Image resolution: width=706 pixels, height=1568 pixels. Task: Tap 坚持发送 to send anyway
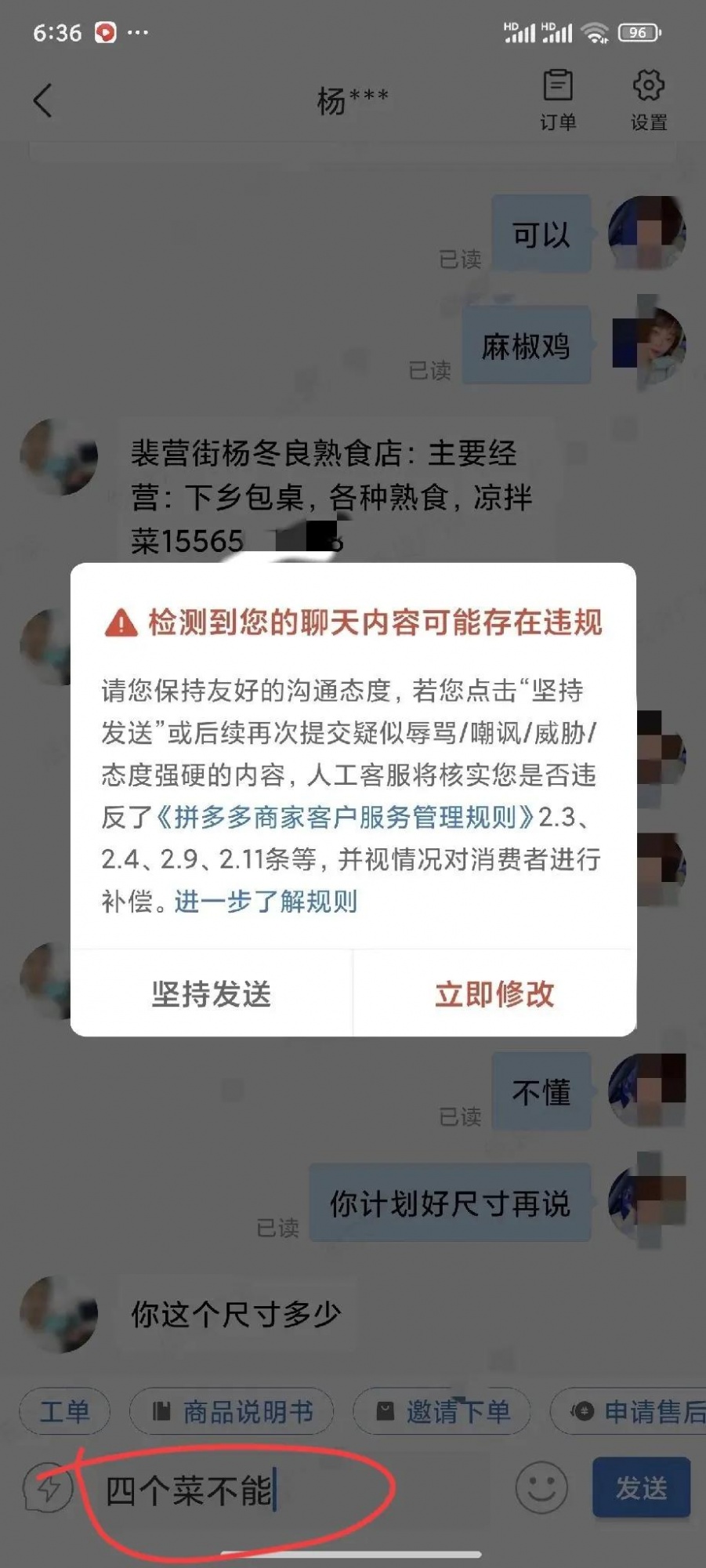pyautogui.click(x=212, y=994)
